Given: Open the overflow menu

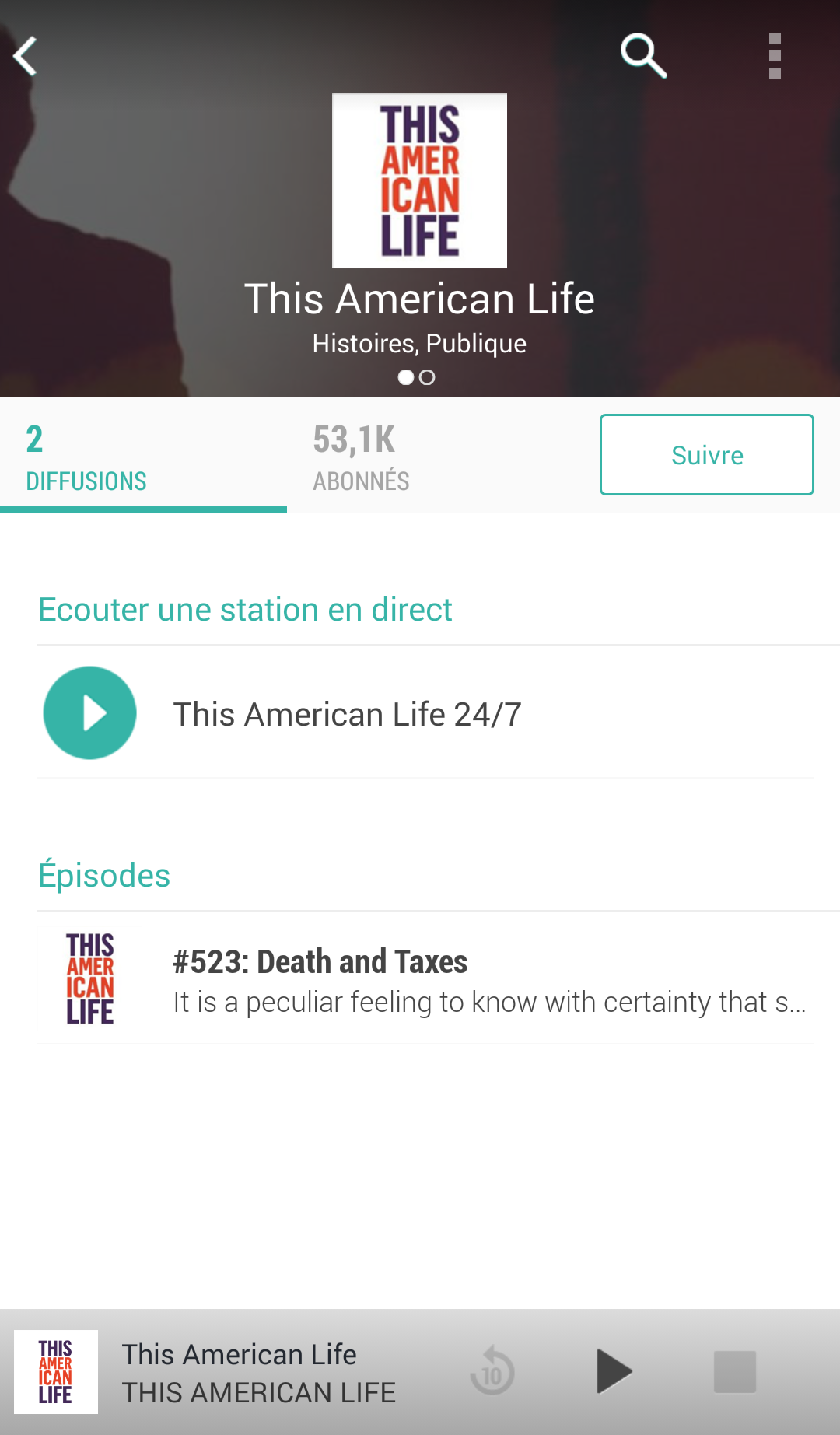Looking at the screenshot, I should click(x=774, y=56).
